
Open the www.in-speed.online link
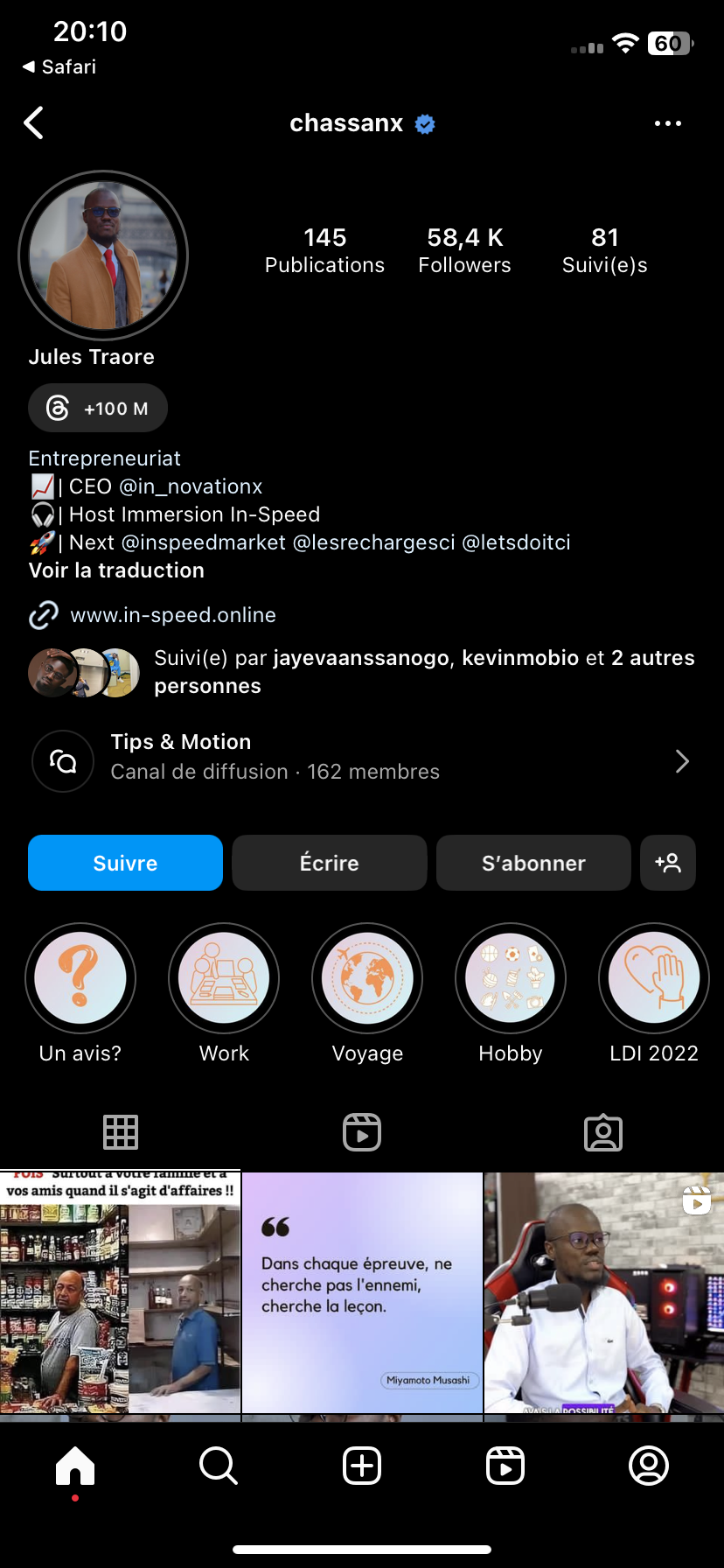click(x=172, y=615)
